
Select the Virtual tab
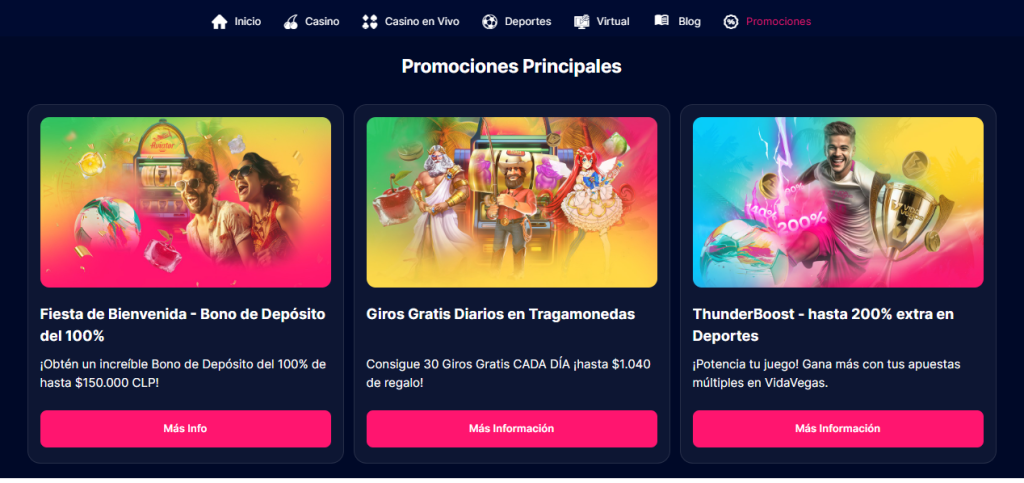point(602,21)
